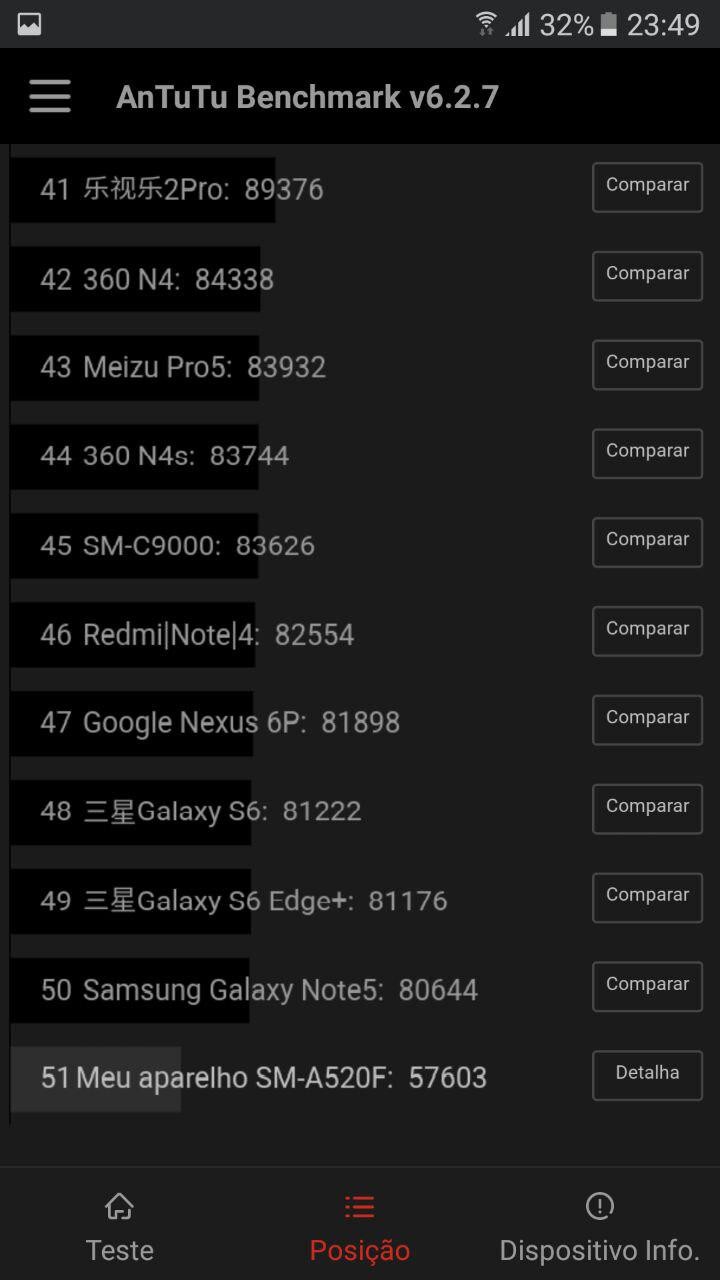Compare with Redmi Note 4
Screen dimensions: 720x1280
pyautogui.click(x=647, y=631)
